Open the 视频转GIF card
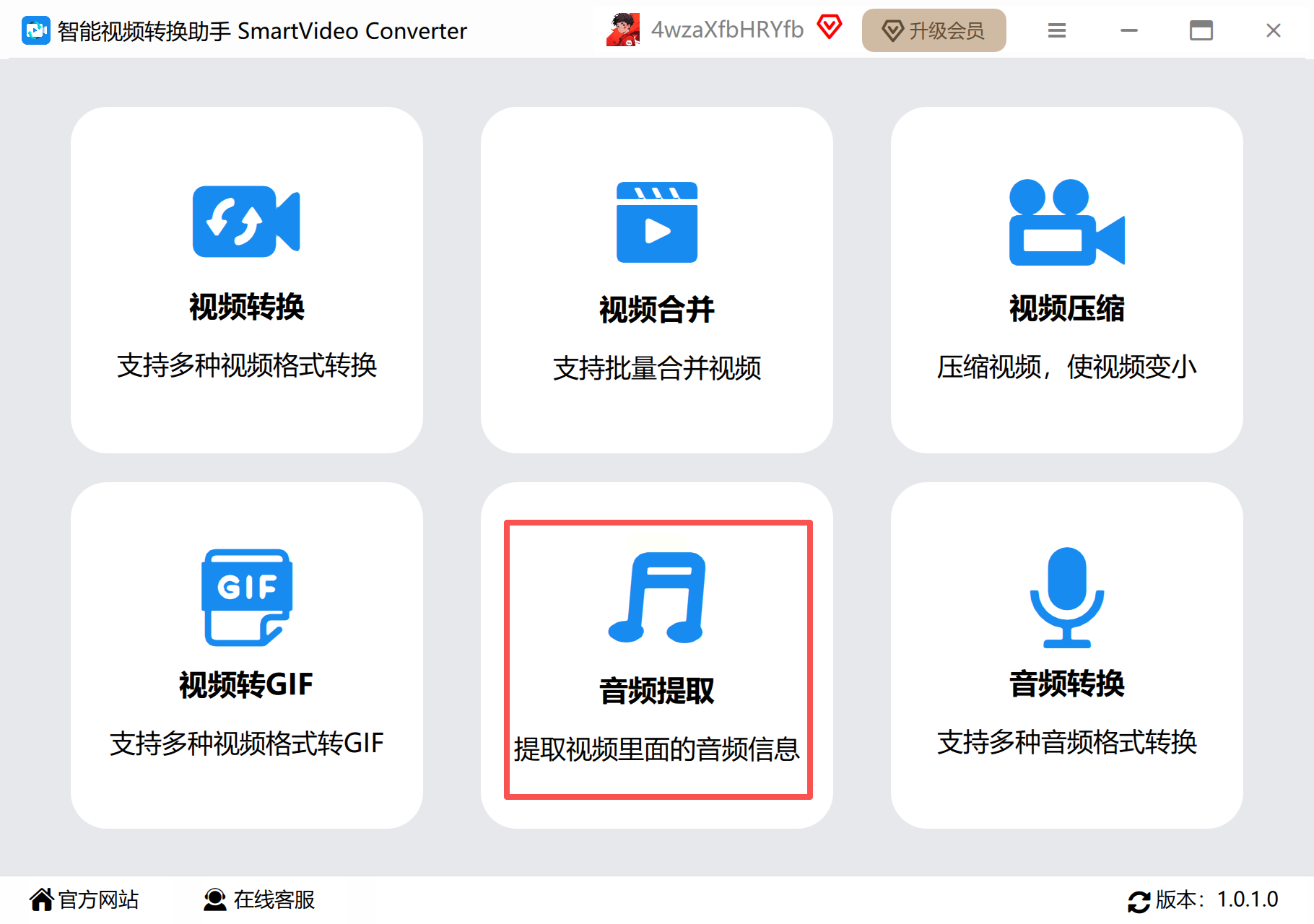Viewport: 1314px width, 924px height. [x=247, y=655]
